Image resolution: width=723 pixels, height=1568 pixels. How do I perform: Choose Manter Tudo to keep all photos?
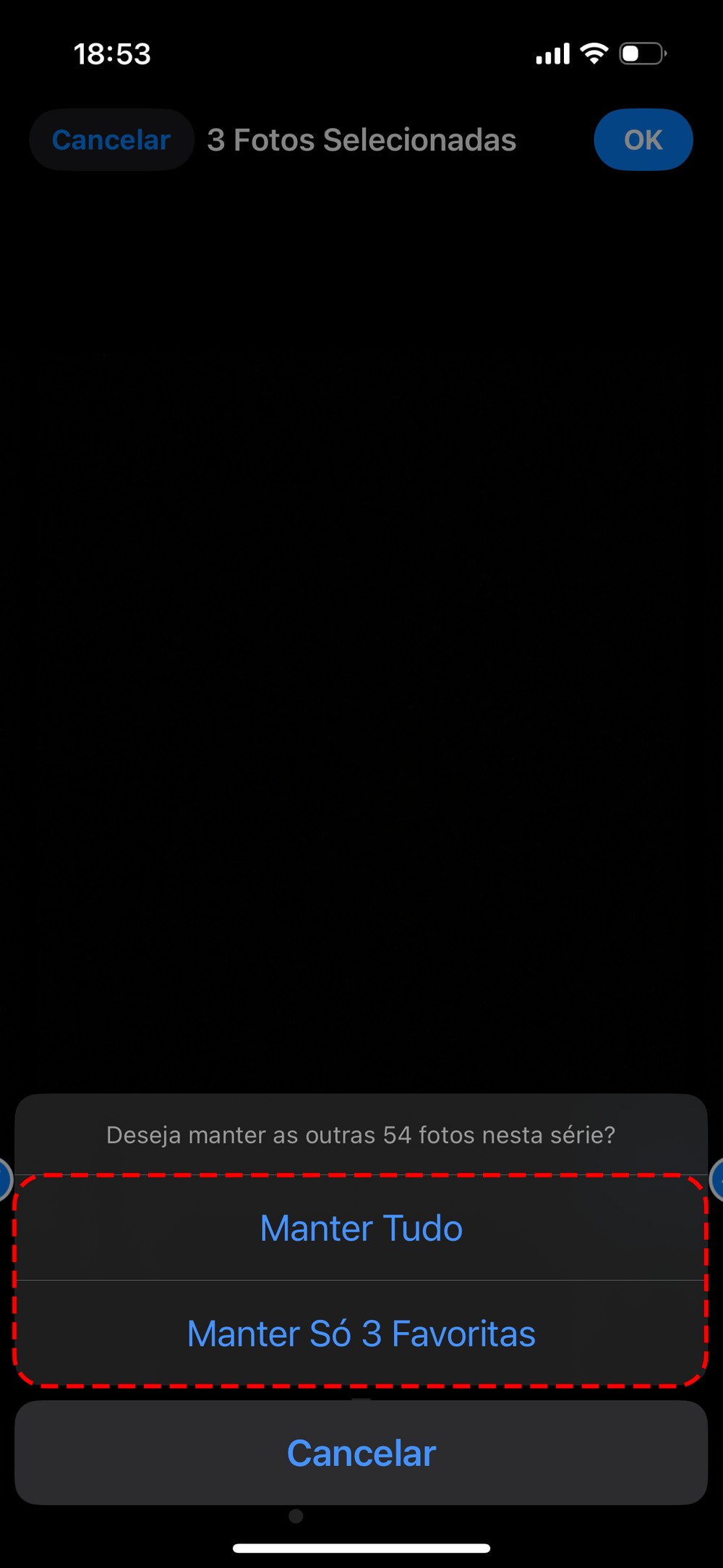[x=361, y=1228]
